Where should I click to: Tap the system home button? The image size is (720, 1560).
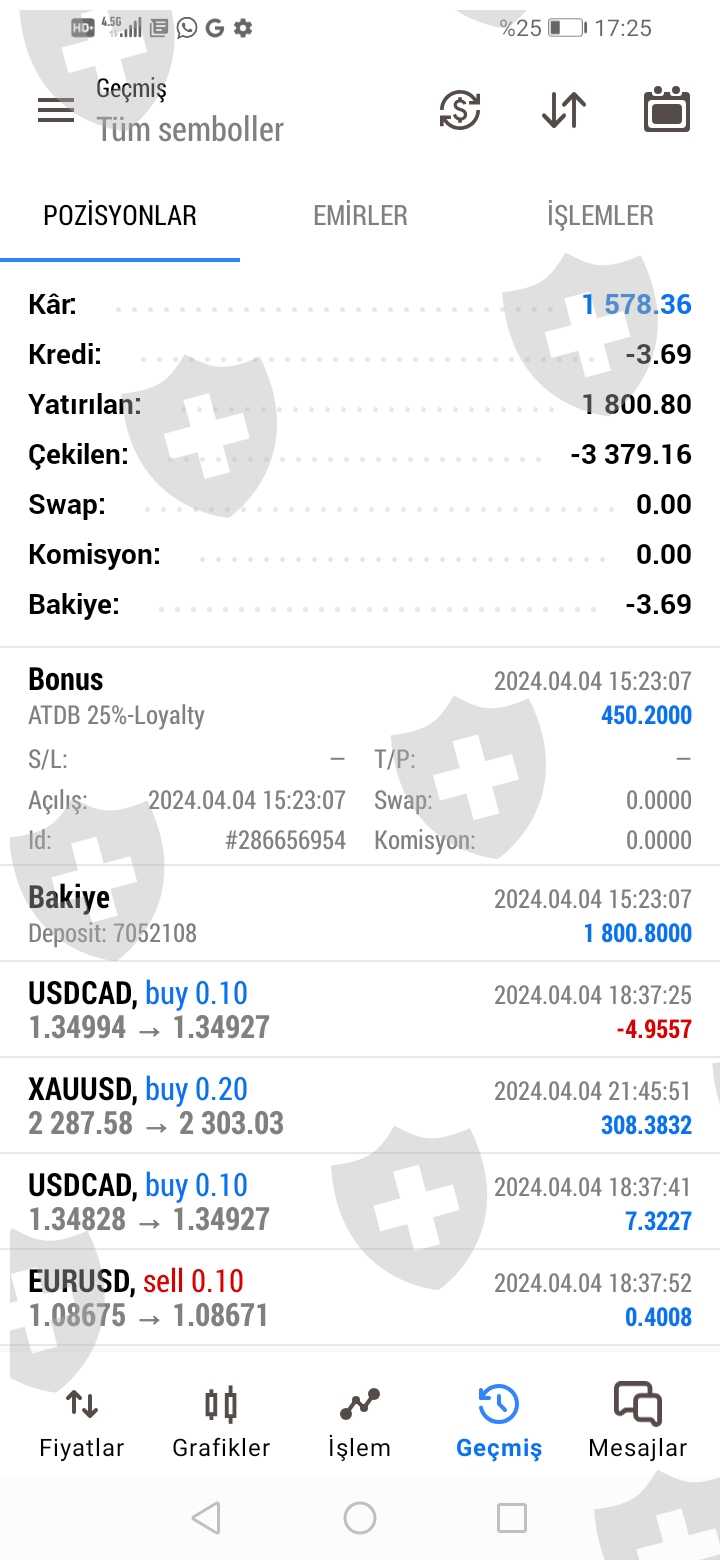[x=360, y=1518]
